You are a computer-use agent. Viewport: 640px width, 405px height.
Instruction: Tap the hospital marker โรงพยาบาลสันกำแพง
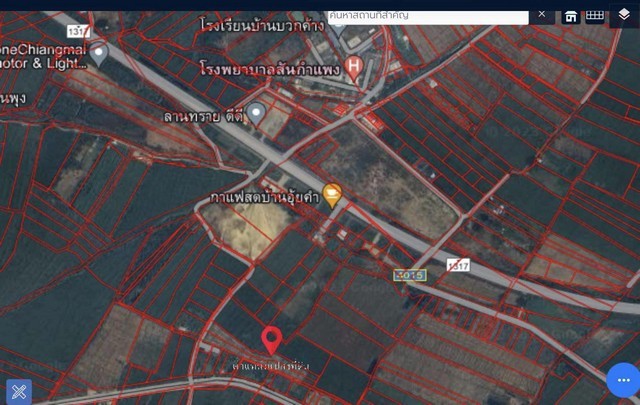(352, 68)
